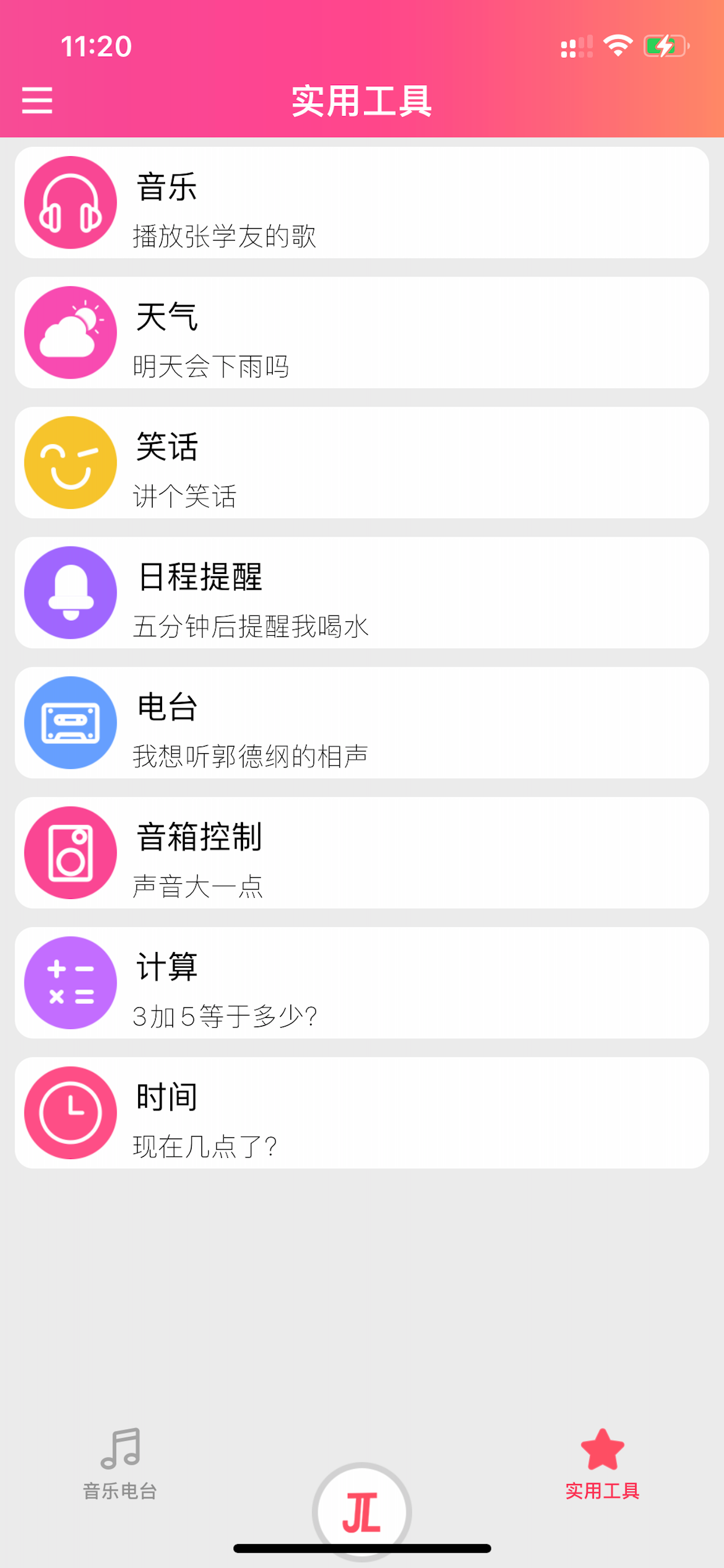Tap the 日程提醒 reminder card
Screen dimensions: 724x1568
(x=361, y=592)
